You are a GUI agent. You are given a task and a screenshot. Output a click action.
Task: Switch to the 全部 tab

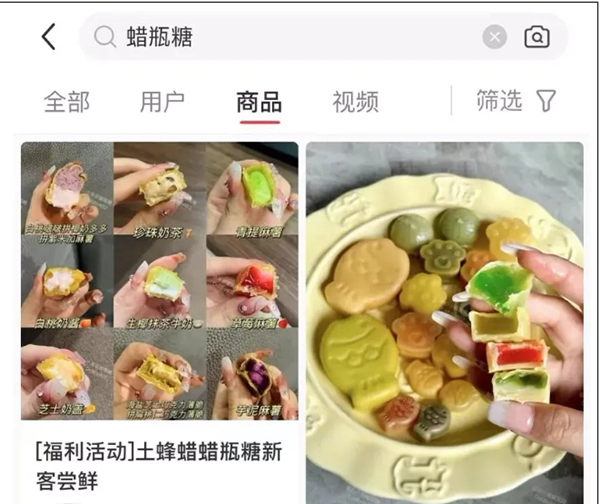[x=67, y=101]
